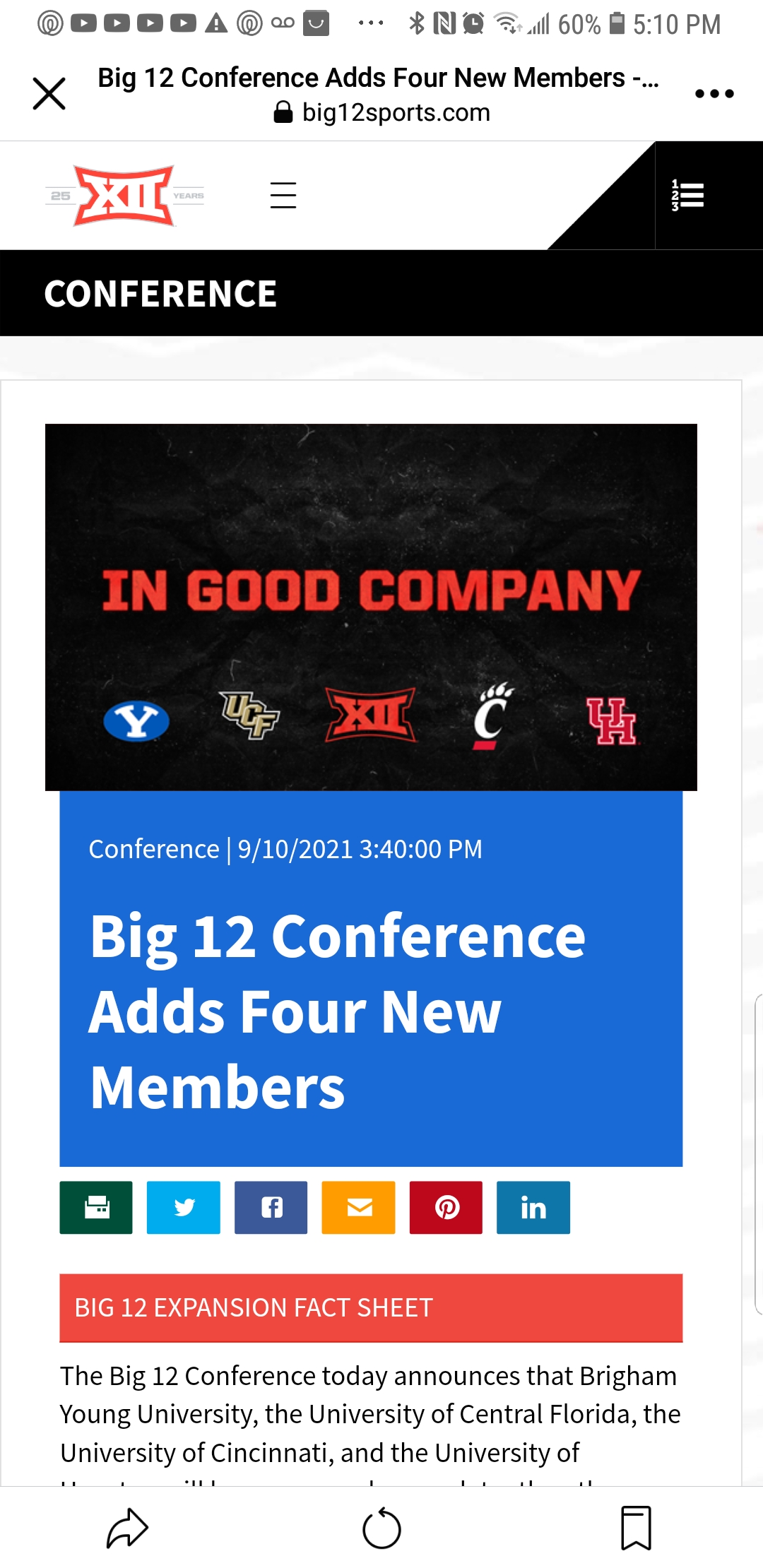Share the article on LinkedIn

tap(533, 1207)
